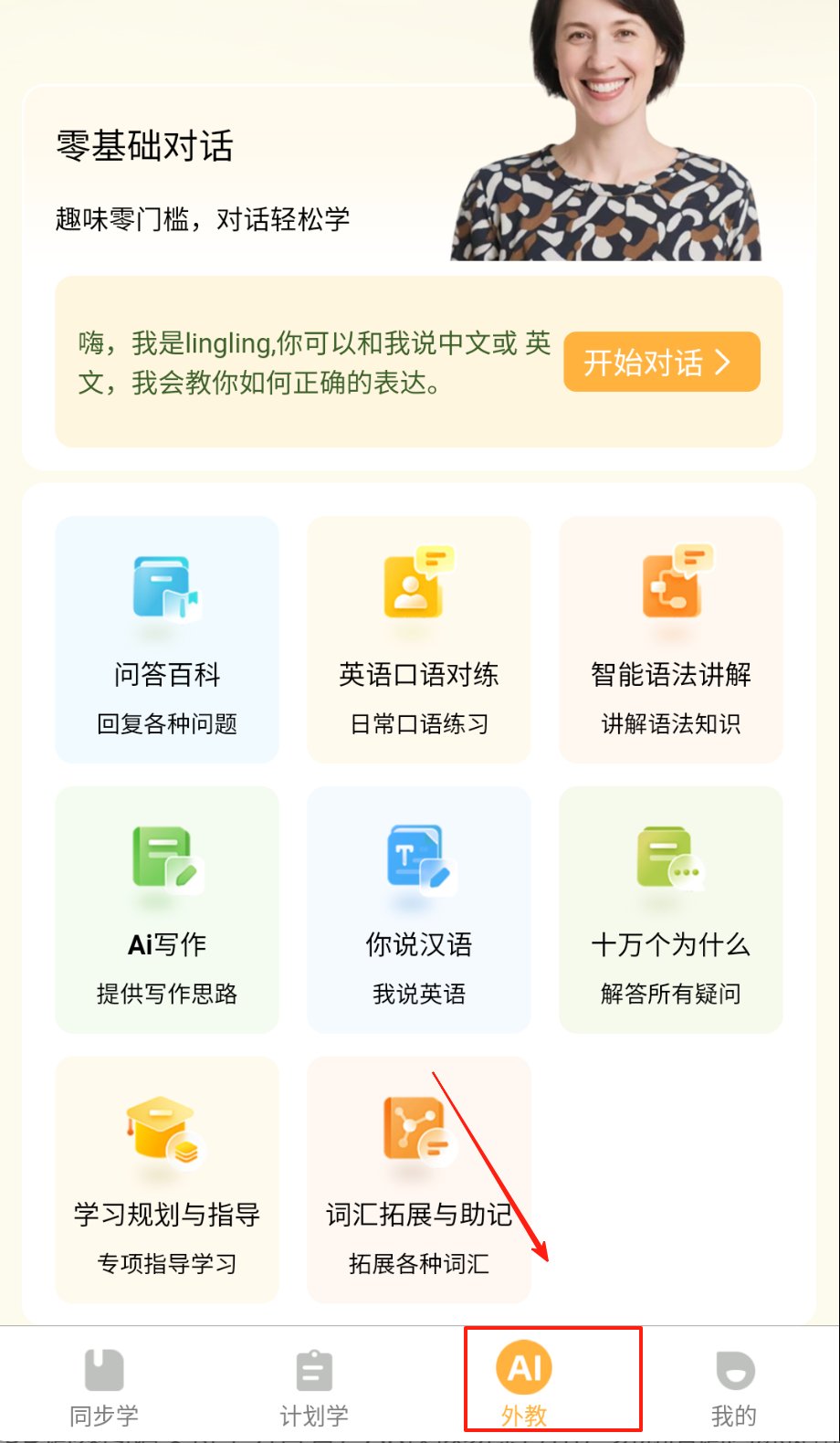Choose the 十万个为什么 card
This screenshot has height=1443, width=840.
pos(671,910)
